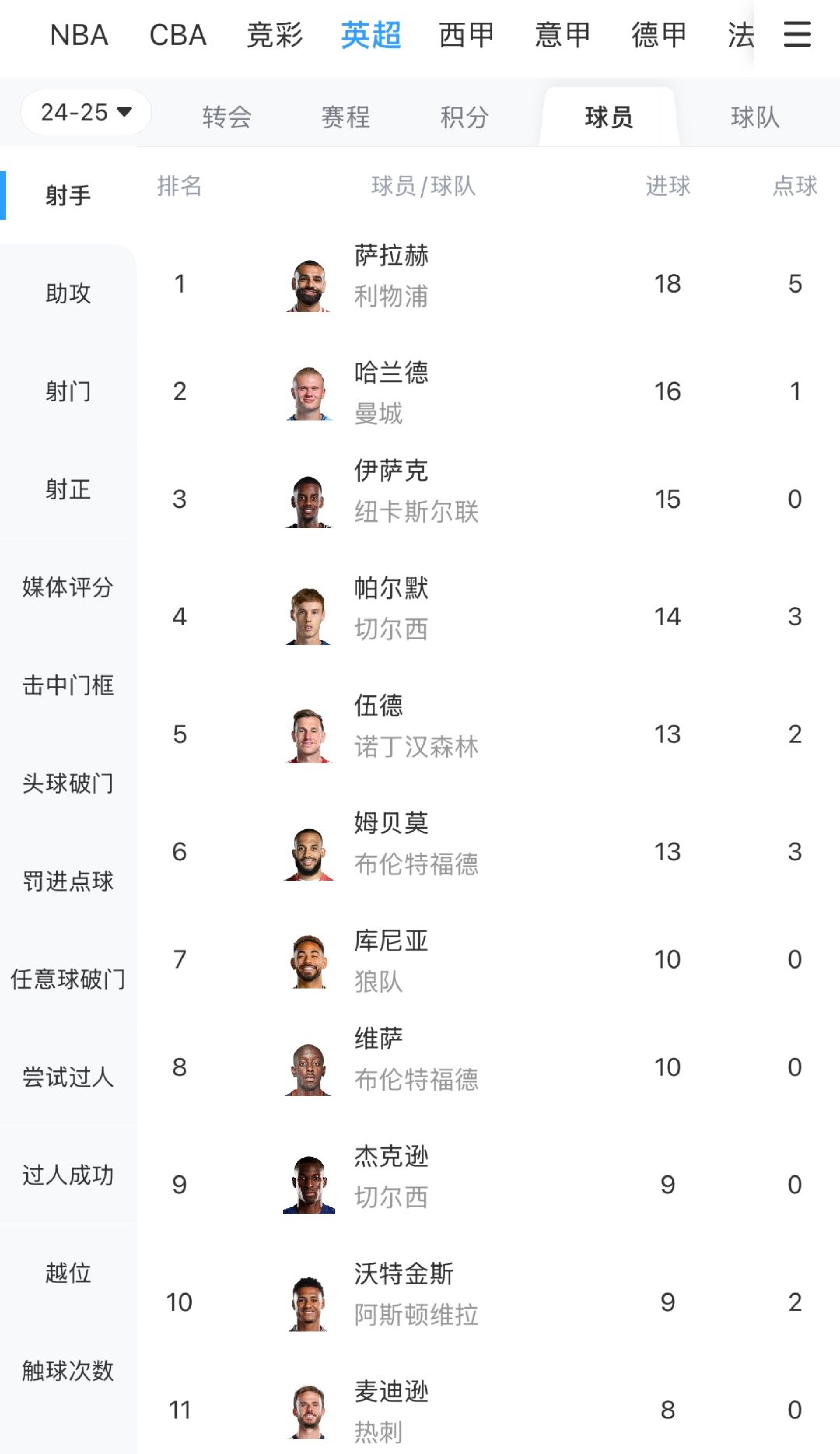The image size is (840, 1454).
Task: Click Salah's player avatar
Action: pyautogui.click(x=310, y=282)
